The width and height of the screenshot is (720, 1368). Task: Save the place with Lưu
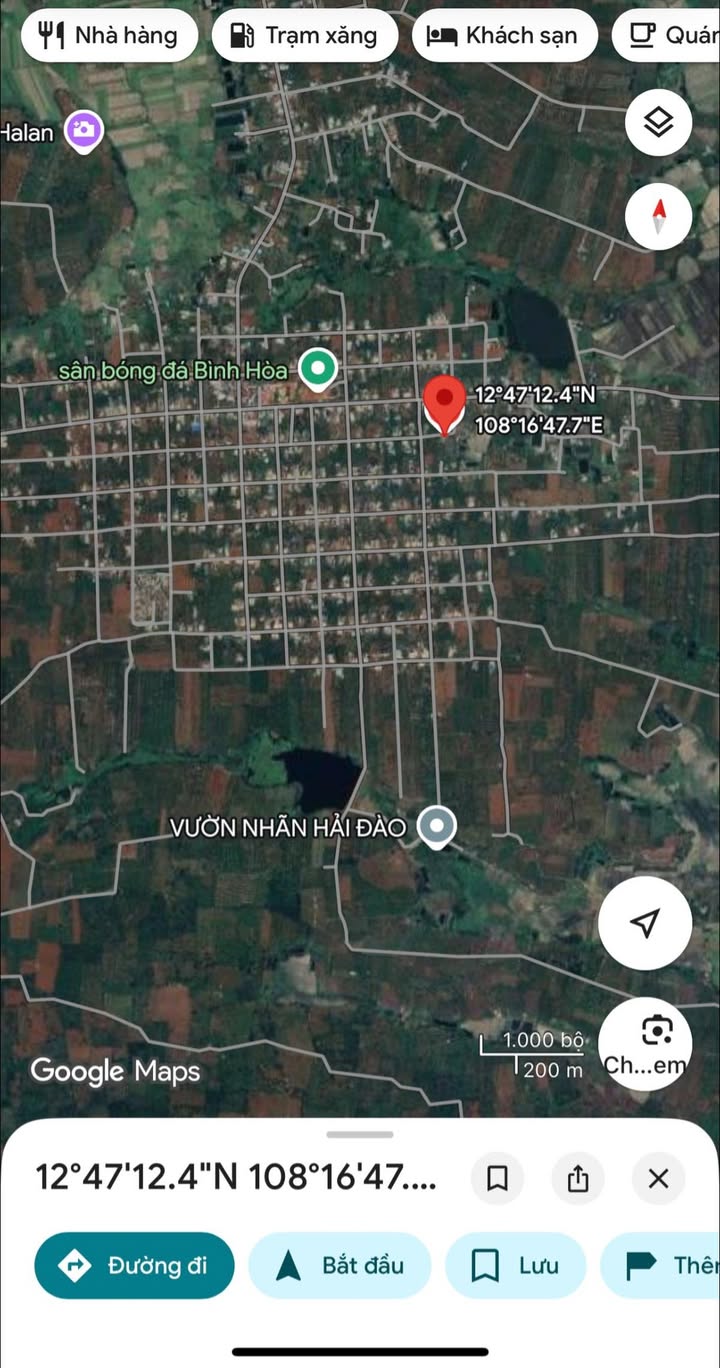coord(516,1265)
